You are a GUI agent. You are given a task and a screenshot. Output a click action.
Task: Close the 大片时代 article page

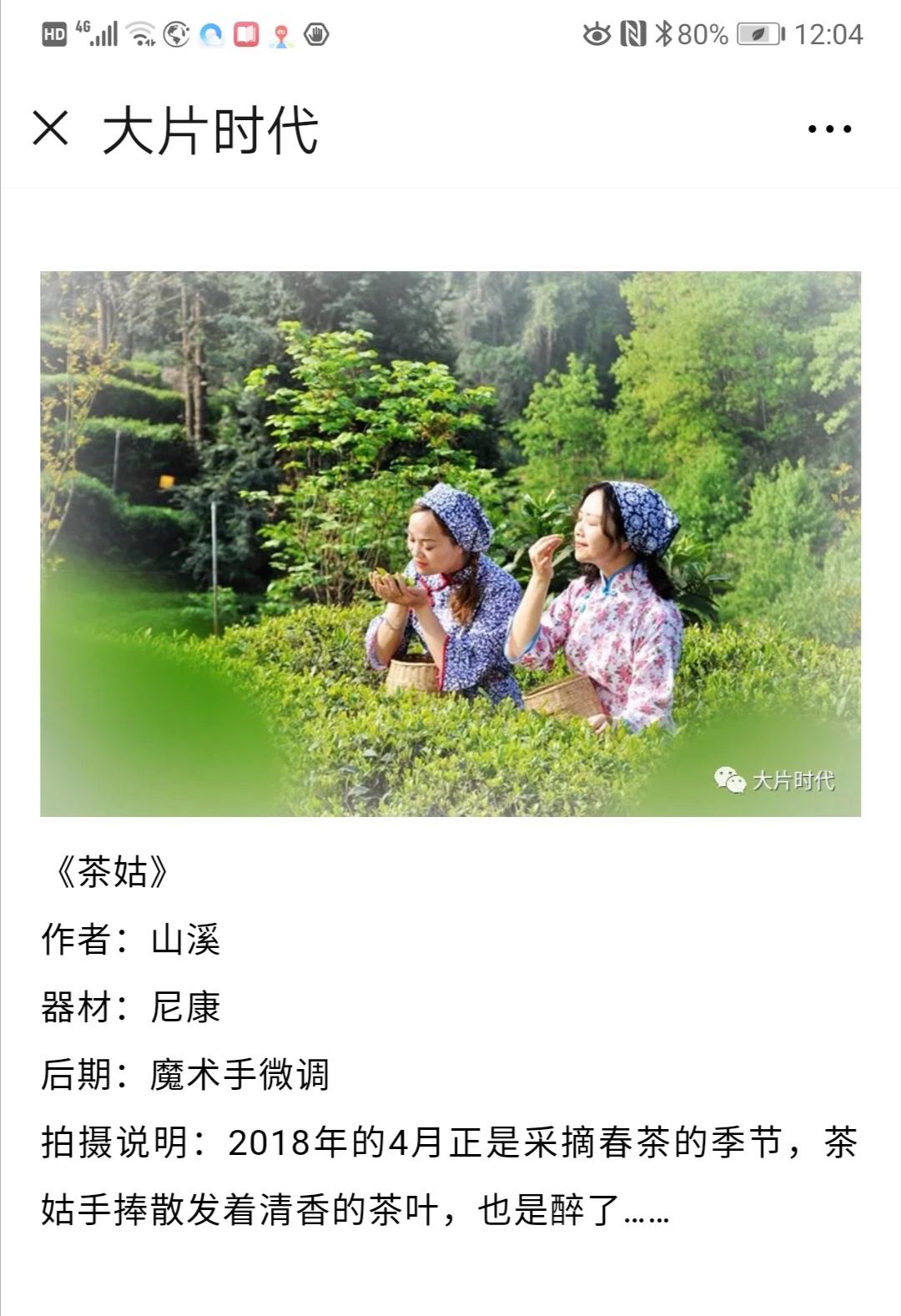(x=50, y=129)
